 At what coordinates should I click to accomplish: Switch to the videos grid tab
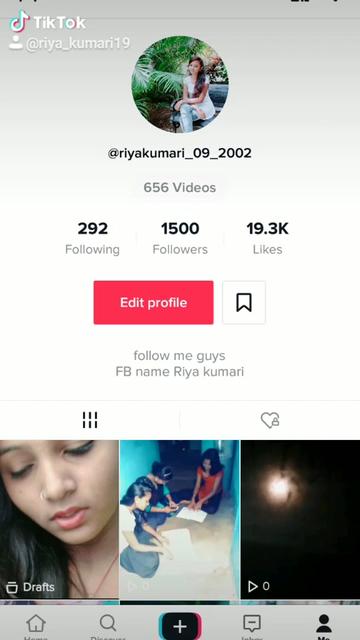(x=90, y=420)
